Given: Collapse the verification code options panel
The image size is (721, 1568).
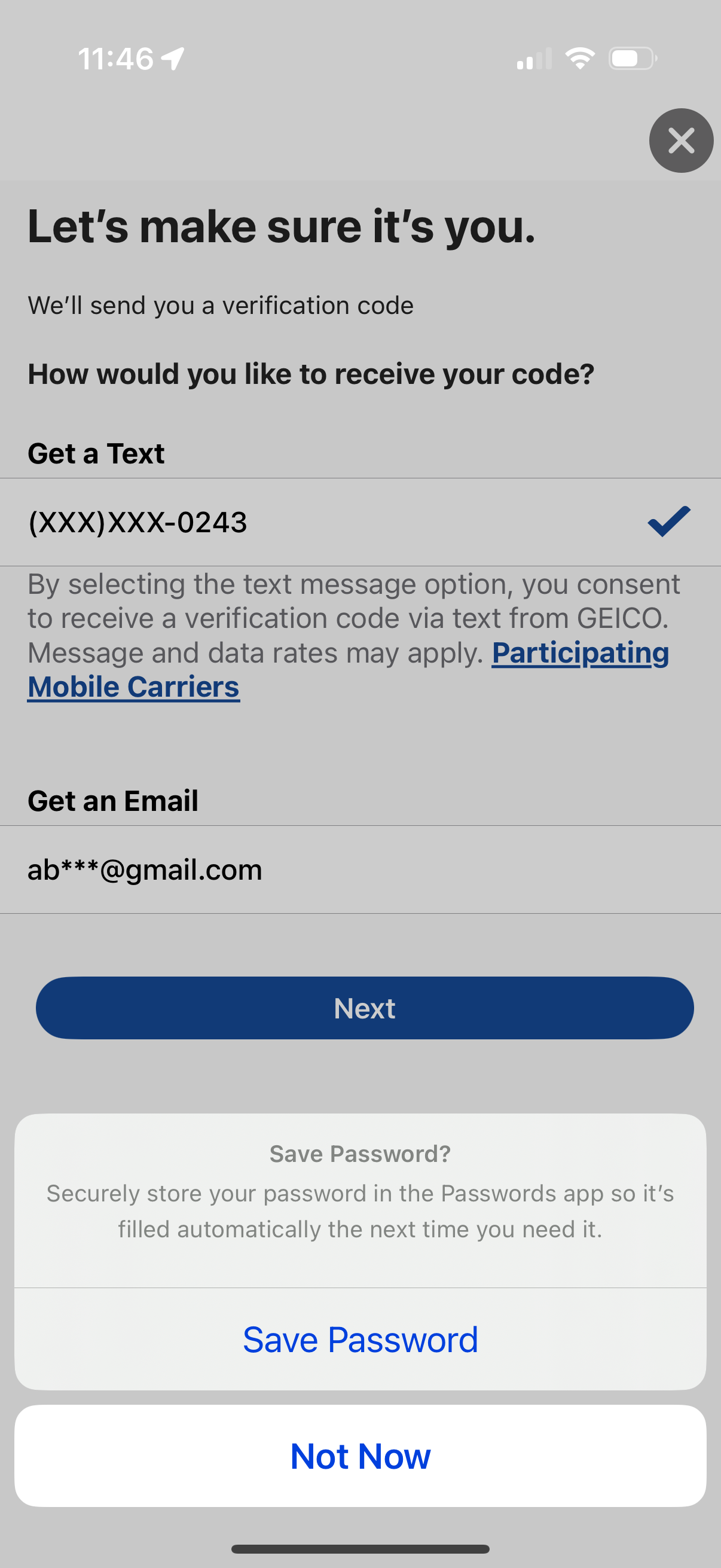Looking at the screenshot, I should pyautogui.click(x=681, y=141).
